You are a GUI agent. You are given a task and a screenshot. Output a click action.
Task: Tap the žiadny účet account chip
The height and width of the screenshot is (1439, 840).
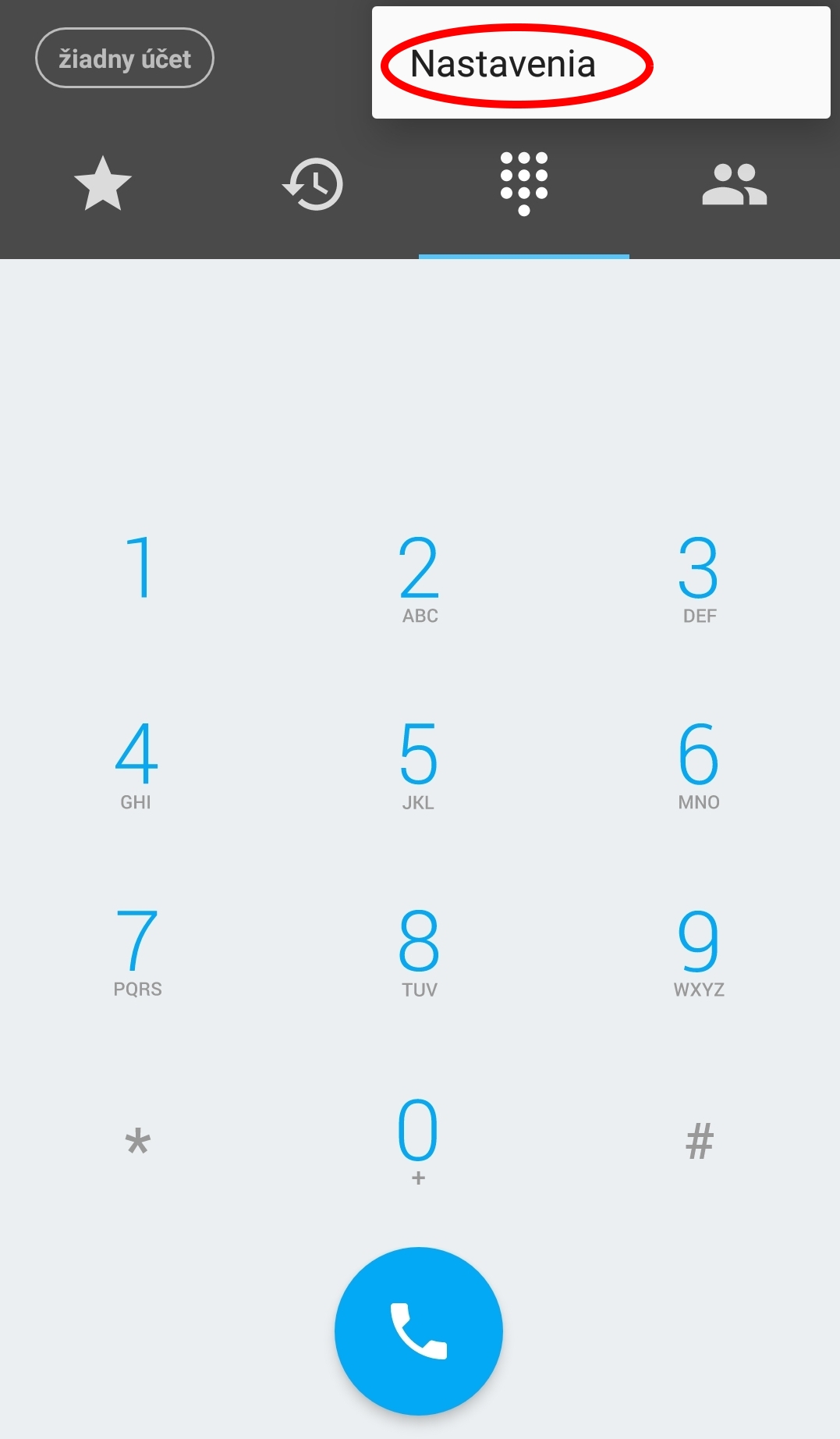coord(125,59)
